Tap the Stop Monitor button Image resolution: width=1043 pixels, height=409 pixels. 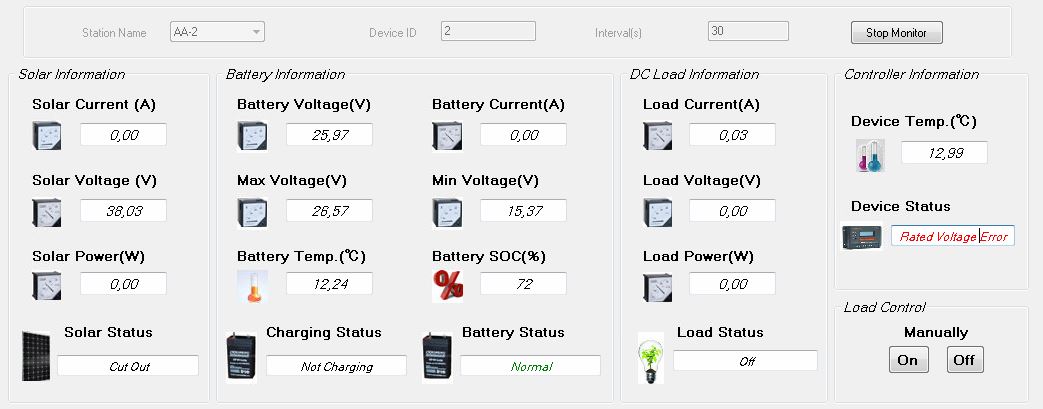(896, 33)
